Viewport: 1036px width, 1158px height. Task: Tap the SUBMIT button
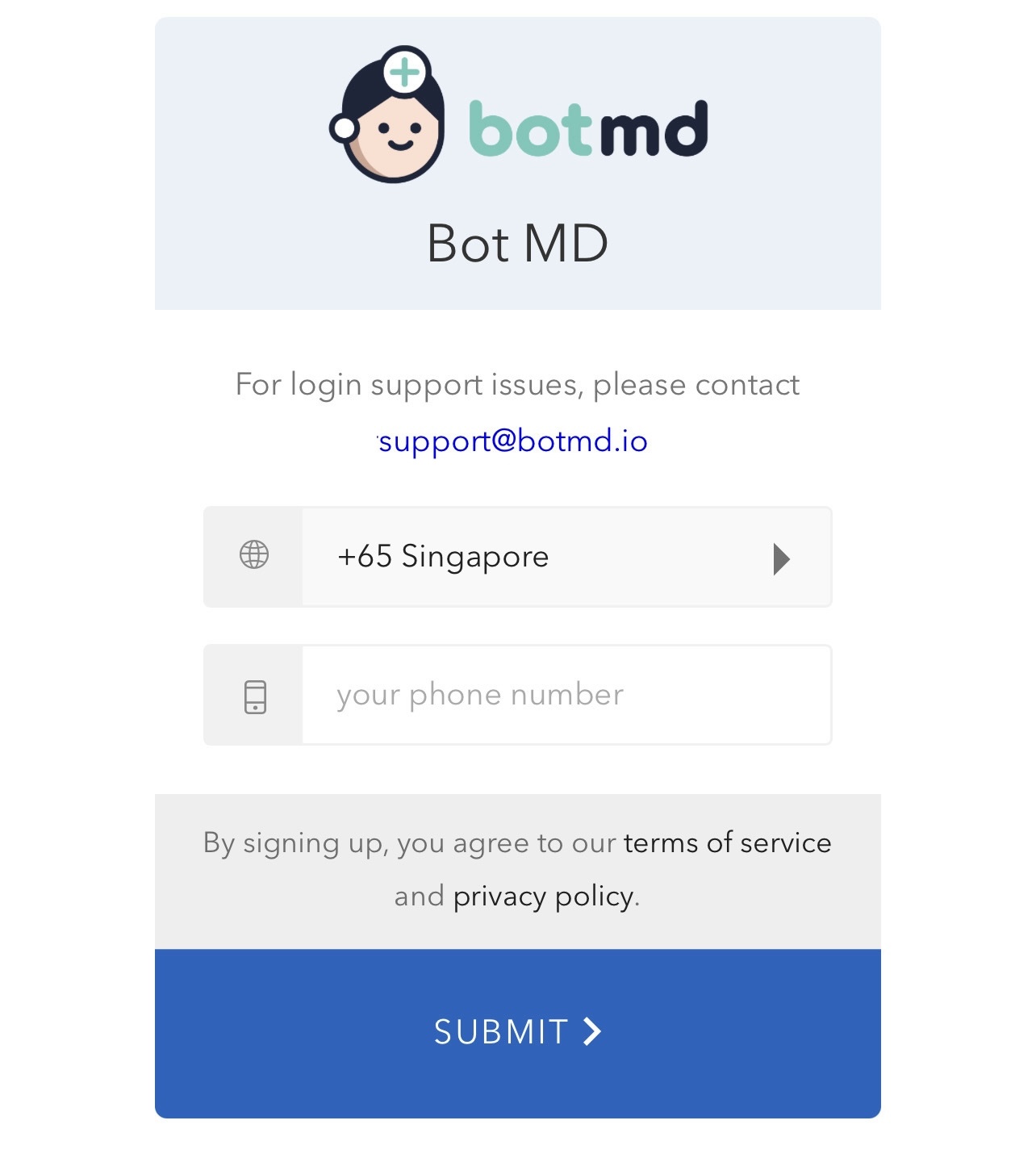click(x=517, y=1032)
